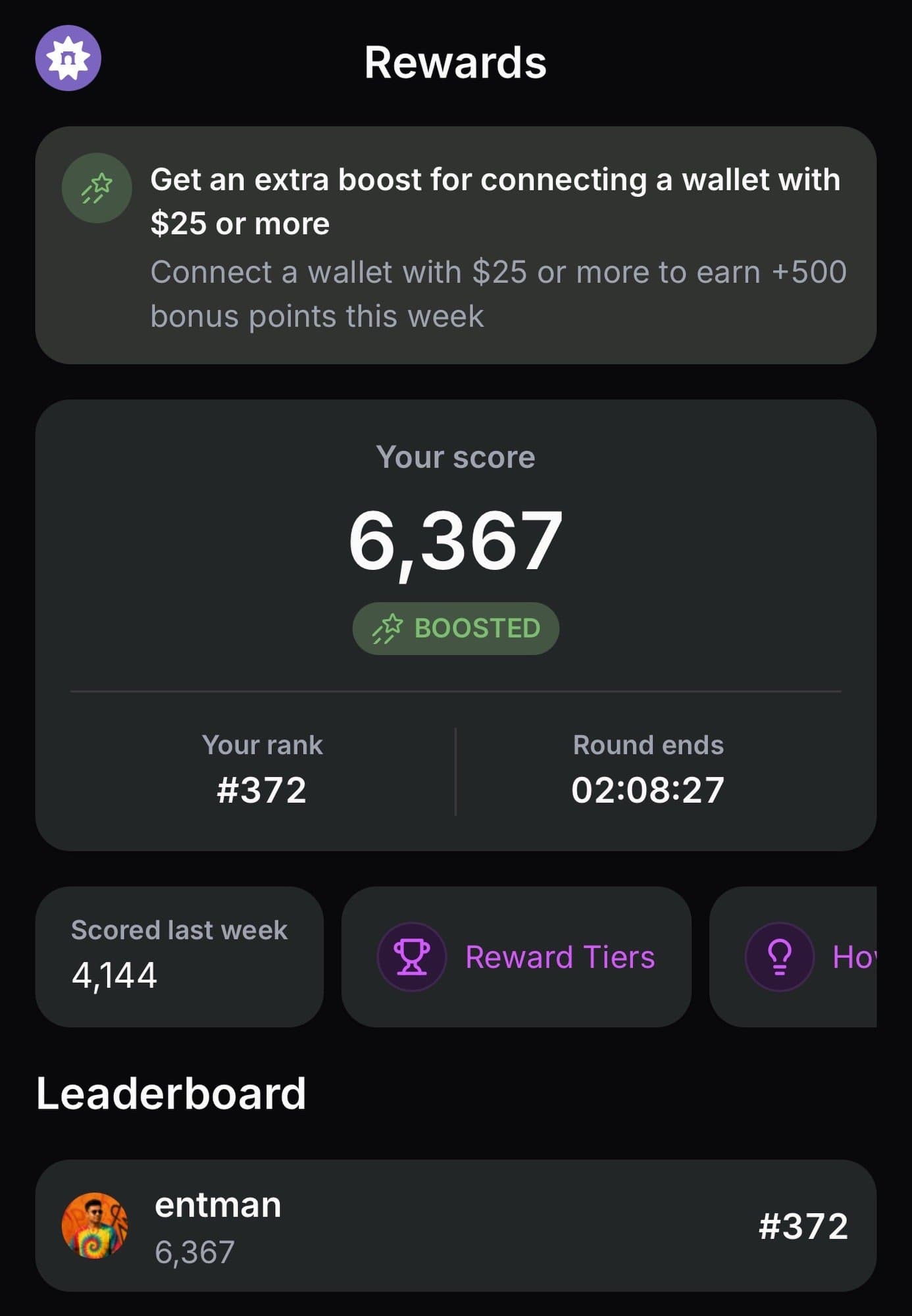The width and height of the screenshot is (912, 1316).
Task: Open entman's leaderboard entry
Action: click(x=455, y=1225)
